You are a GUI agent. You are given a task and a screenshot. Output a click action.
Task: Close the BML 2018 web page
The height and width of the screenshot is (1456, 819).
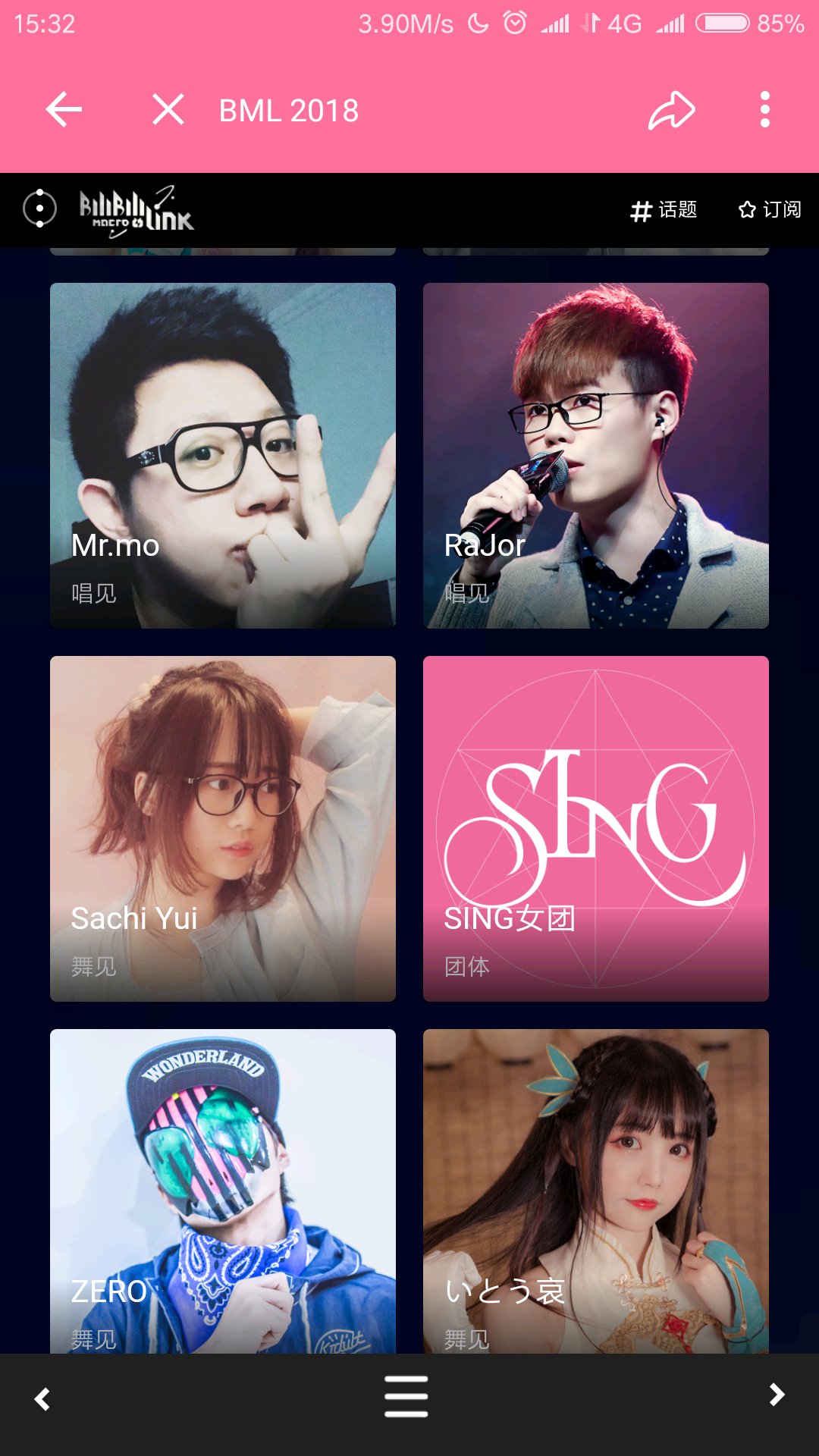(168, 110)
